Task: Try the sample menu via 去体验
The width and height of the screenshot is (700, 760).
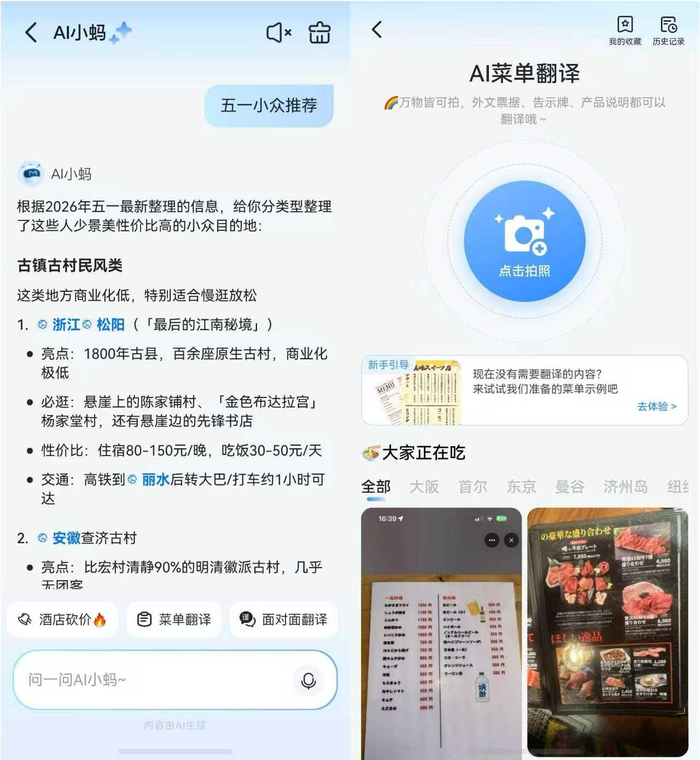Action: tap(656, 406)
